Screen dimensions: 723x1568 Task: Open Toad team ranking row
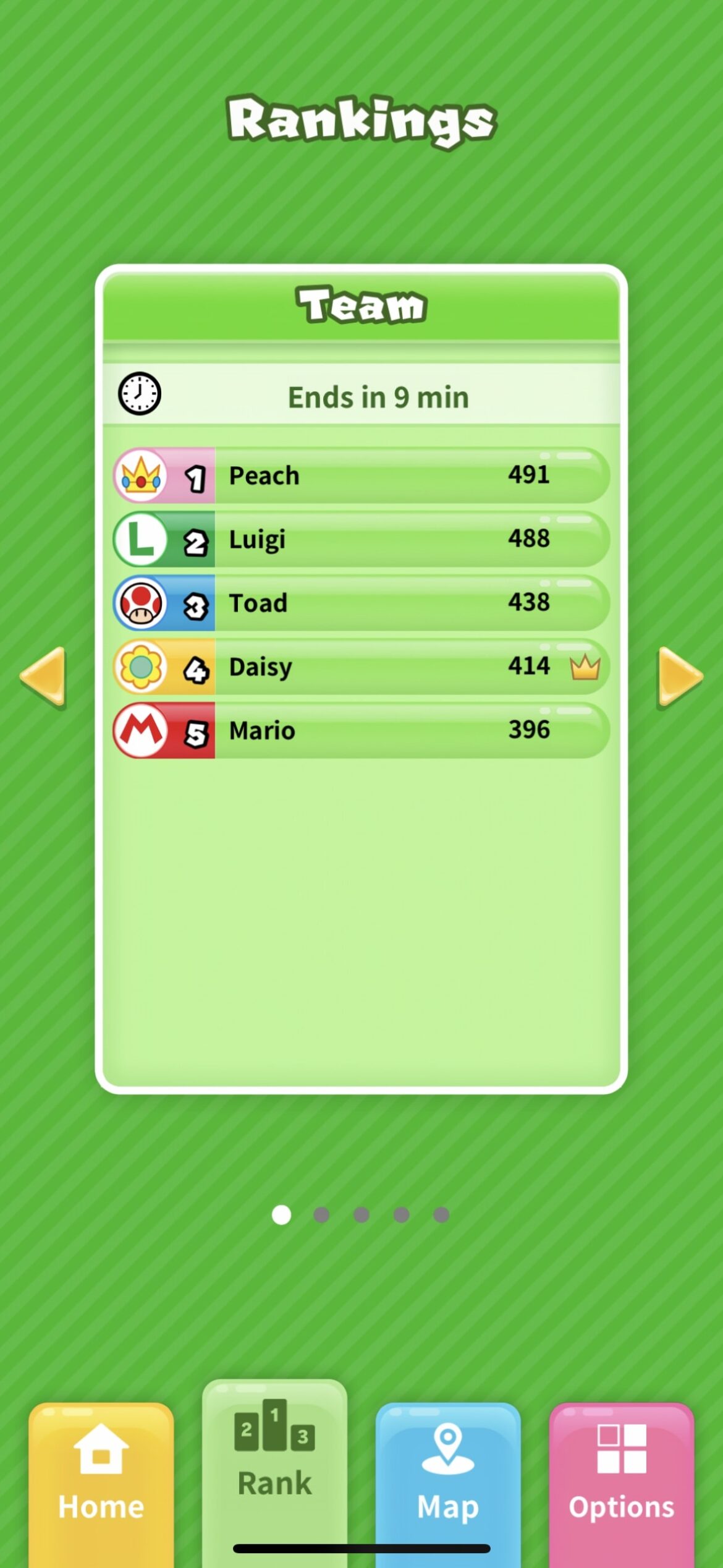pos(361,603)
